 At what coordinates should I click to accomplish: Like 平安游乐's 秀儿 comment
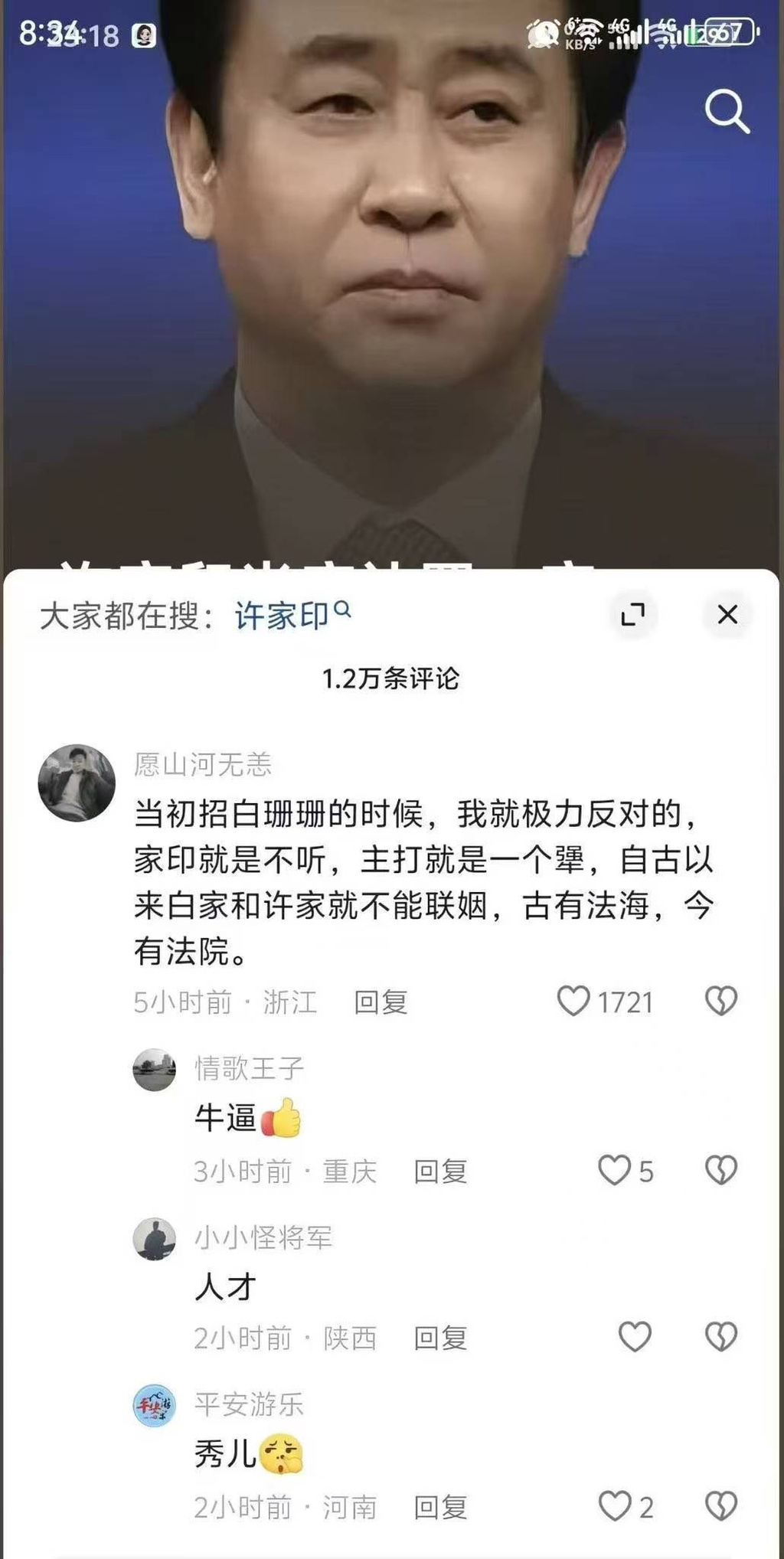coord(614,1506)
